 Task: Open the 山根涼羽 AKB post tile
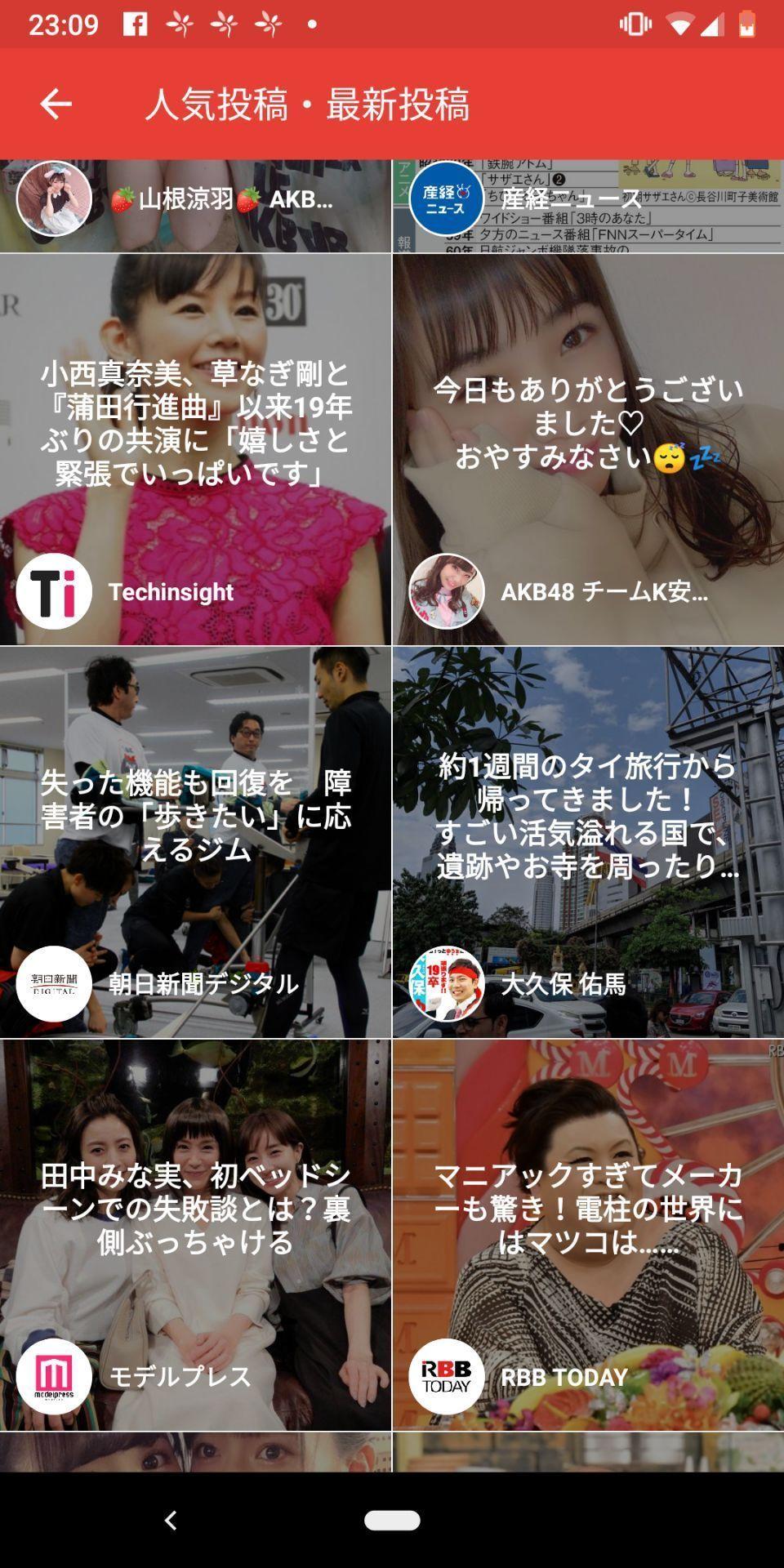pyautogui.click(x=196, y=204)
